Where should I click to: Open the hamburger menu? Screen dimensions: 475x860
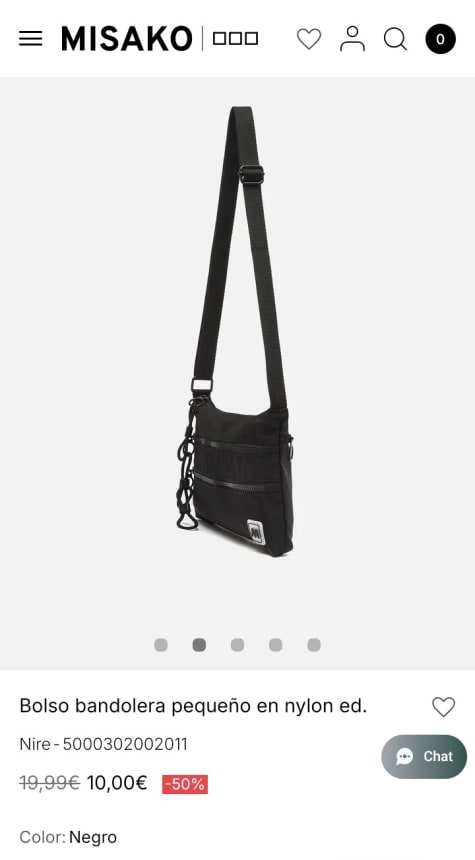[31, 38]
